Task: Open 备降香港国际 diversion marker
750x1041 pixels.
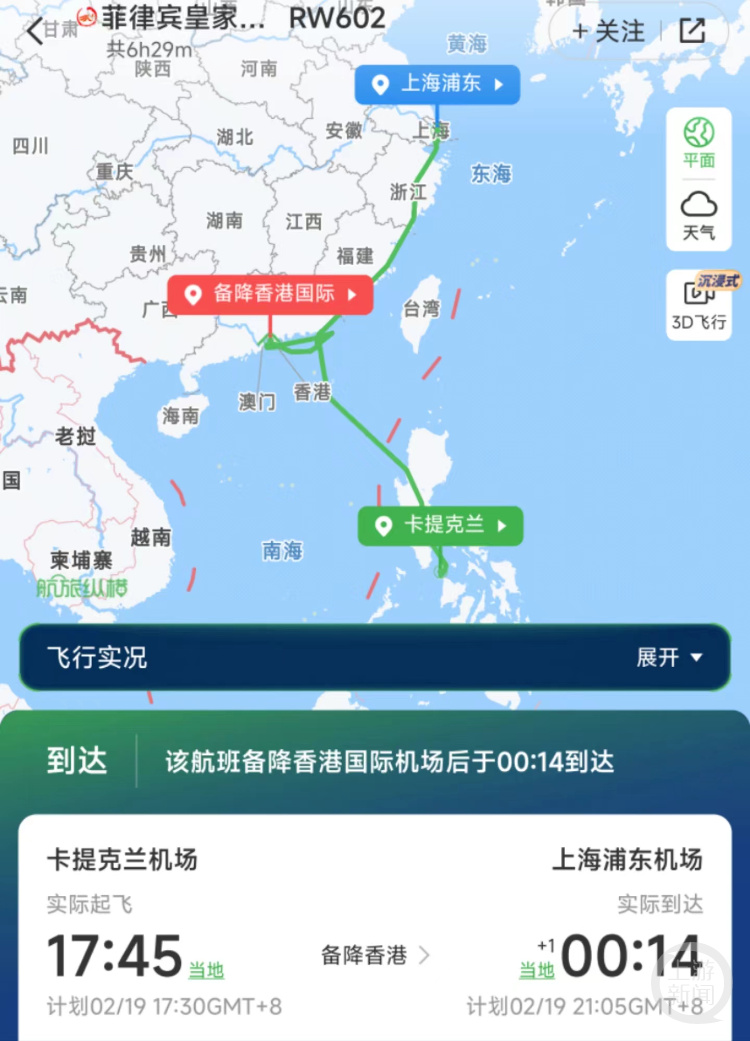Action: click(x=270, y=294)
